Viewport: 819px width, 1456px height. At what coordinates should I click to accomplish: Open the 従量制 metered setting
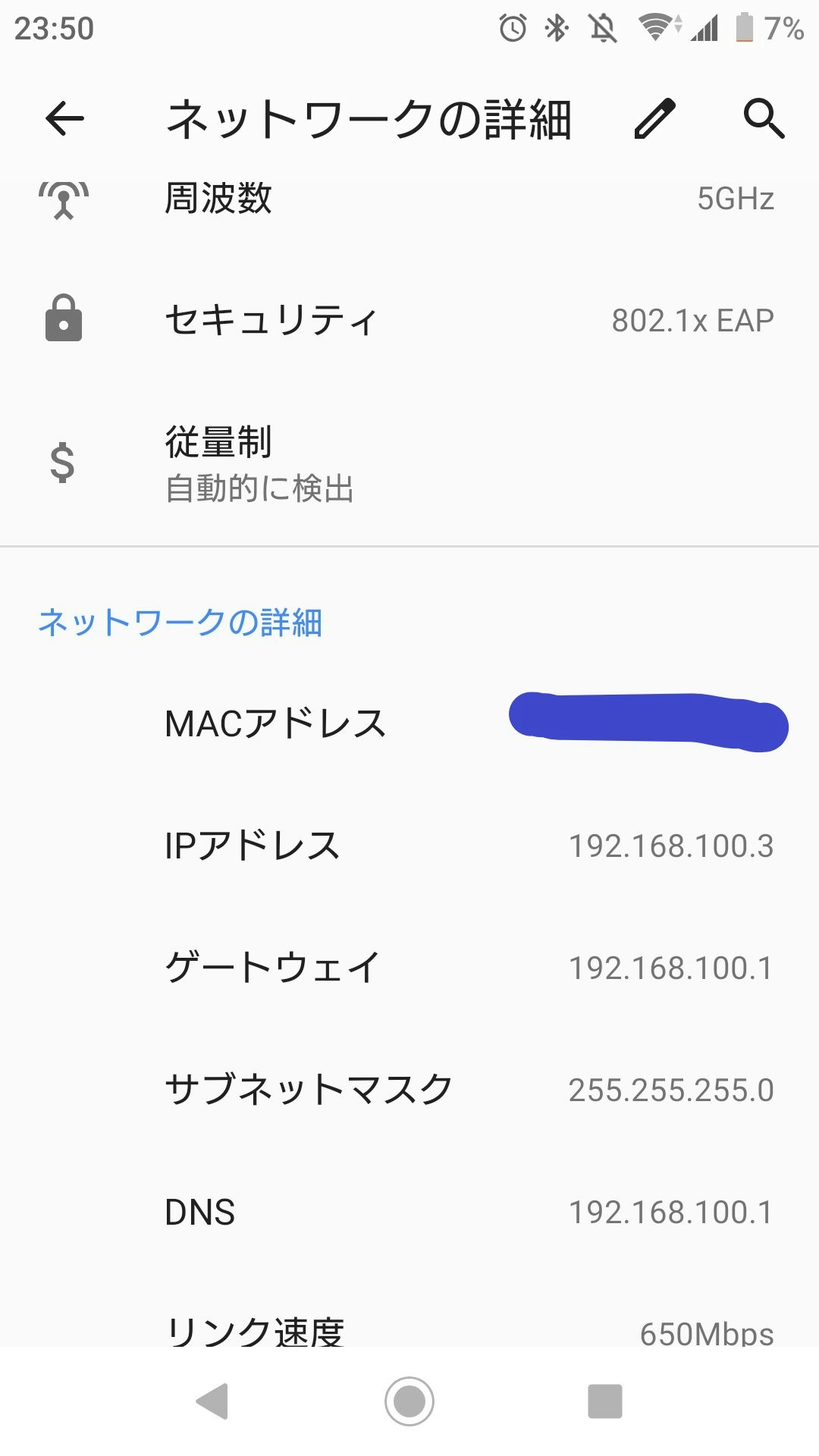click(409, 463)
